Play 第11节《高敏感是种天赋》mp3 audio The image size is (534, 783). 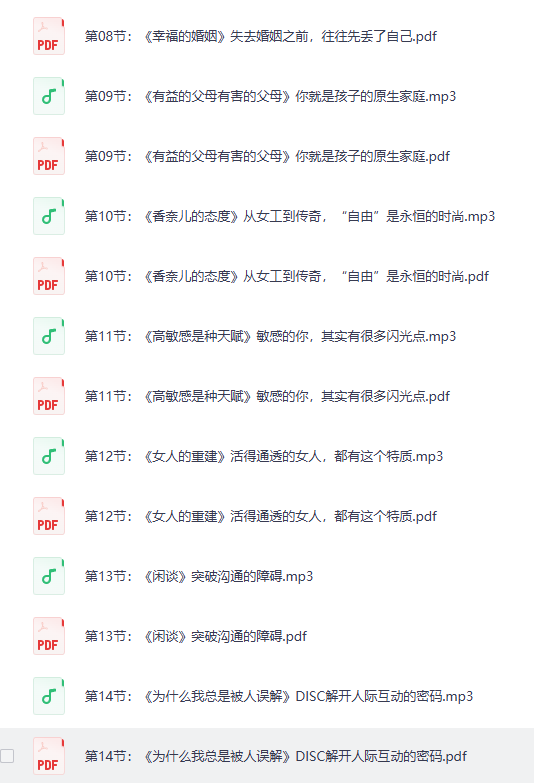point(270,336)
